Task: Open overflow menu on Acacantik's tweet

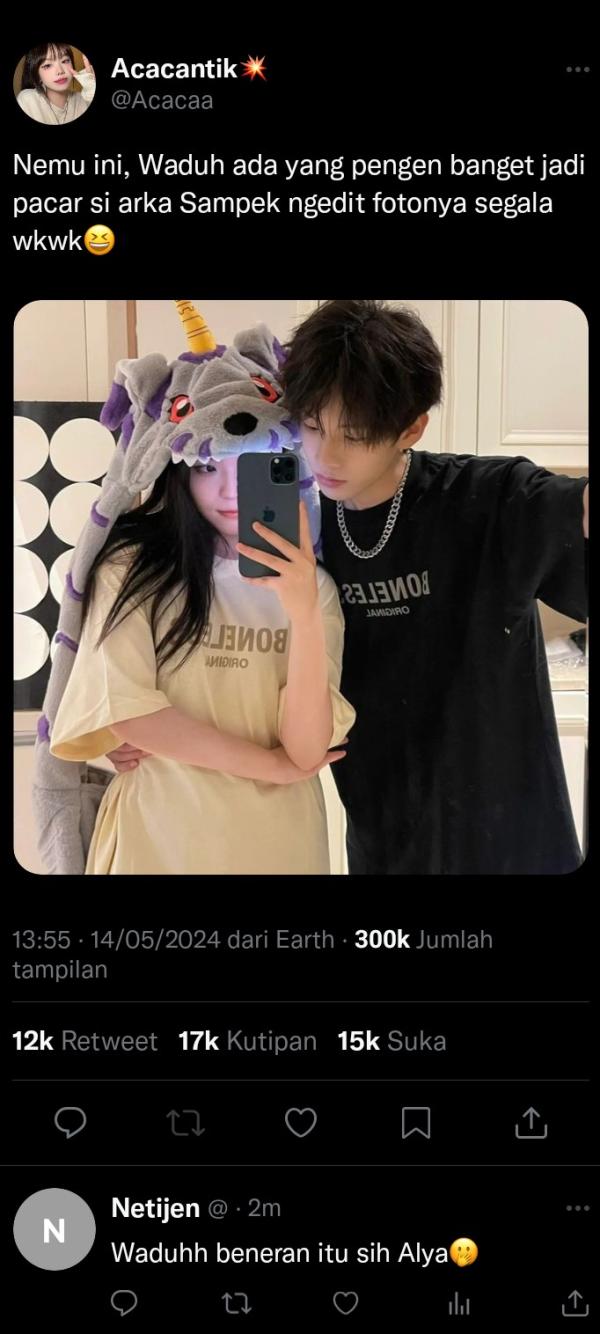Action: tap(577, 70)
